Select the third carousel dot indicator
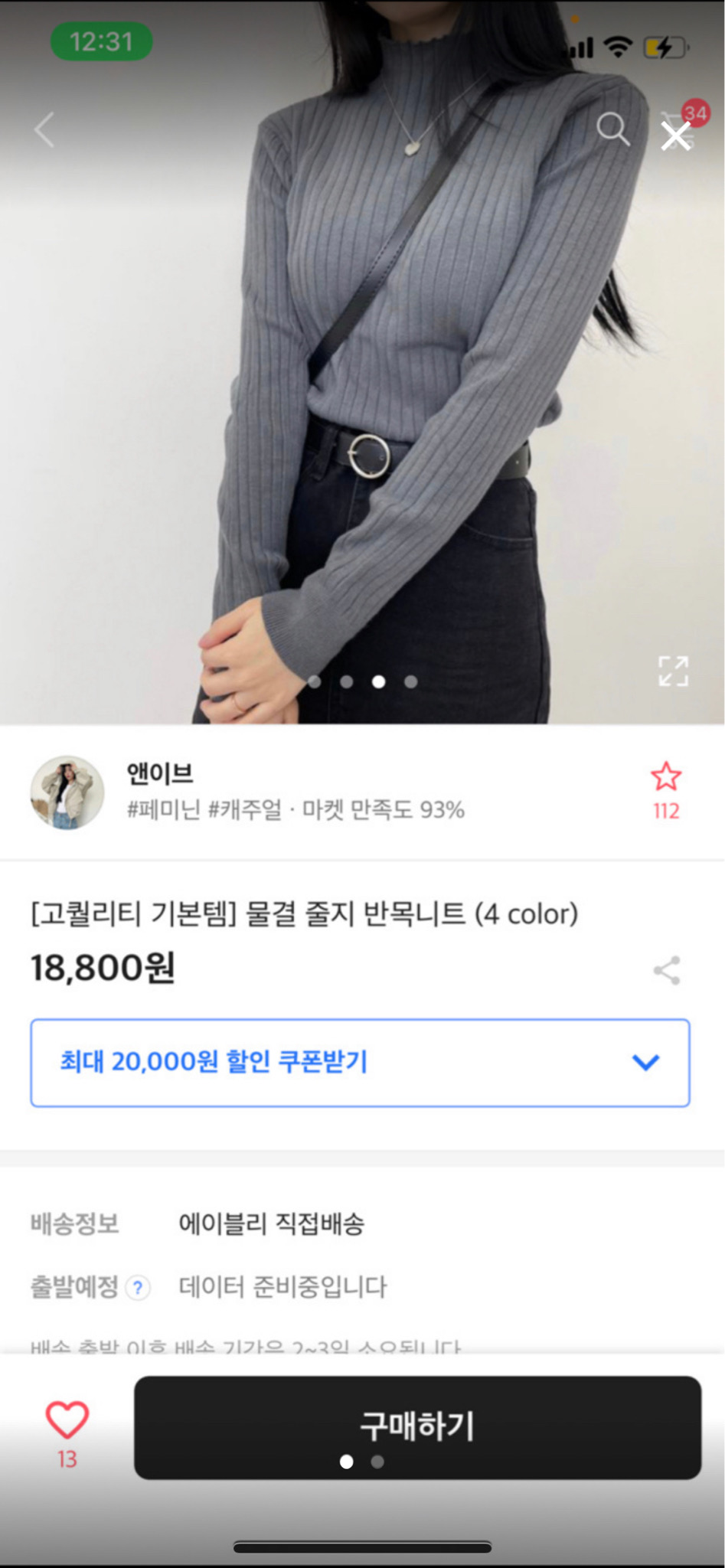 point(378,681)
